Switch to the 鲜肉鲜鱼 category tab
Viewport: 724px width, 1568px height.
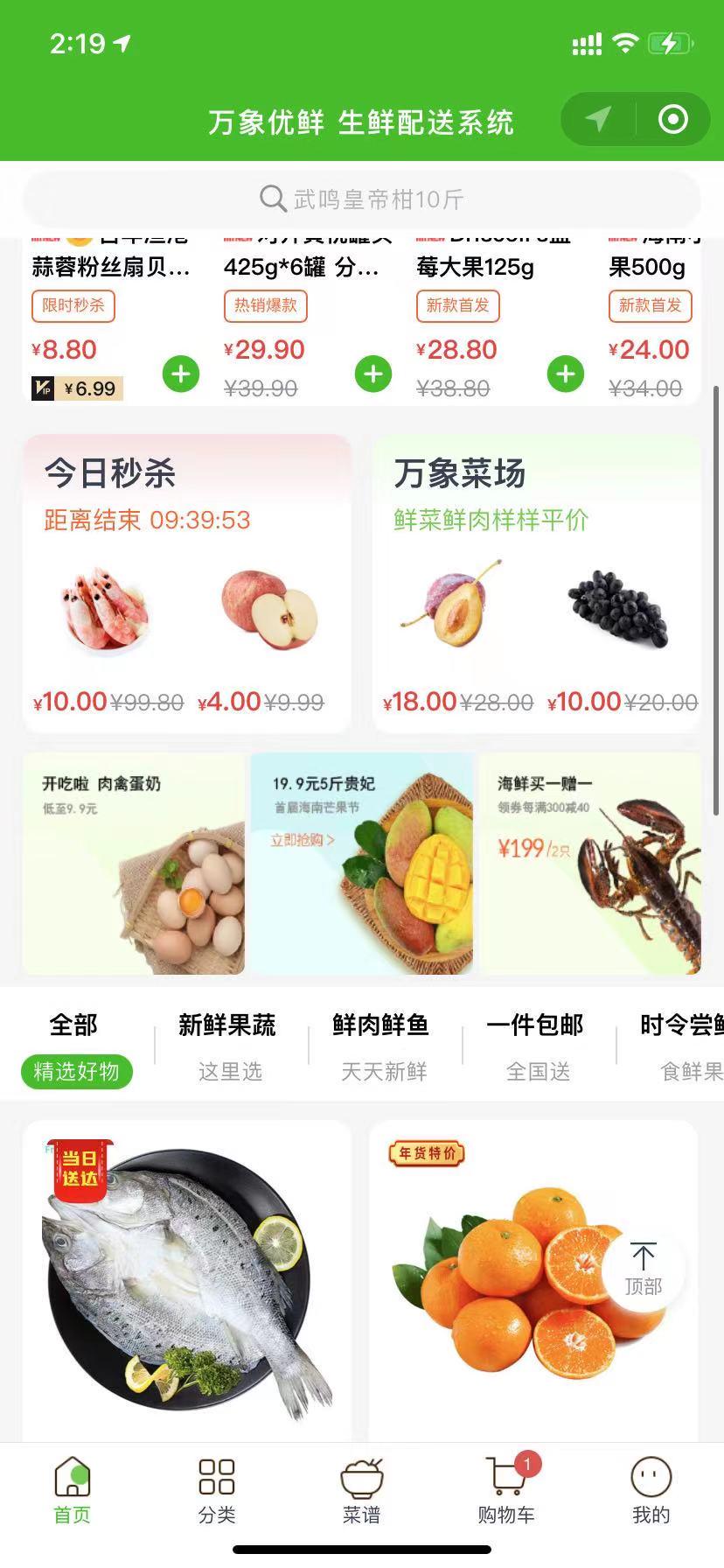pos(382,1046)
